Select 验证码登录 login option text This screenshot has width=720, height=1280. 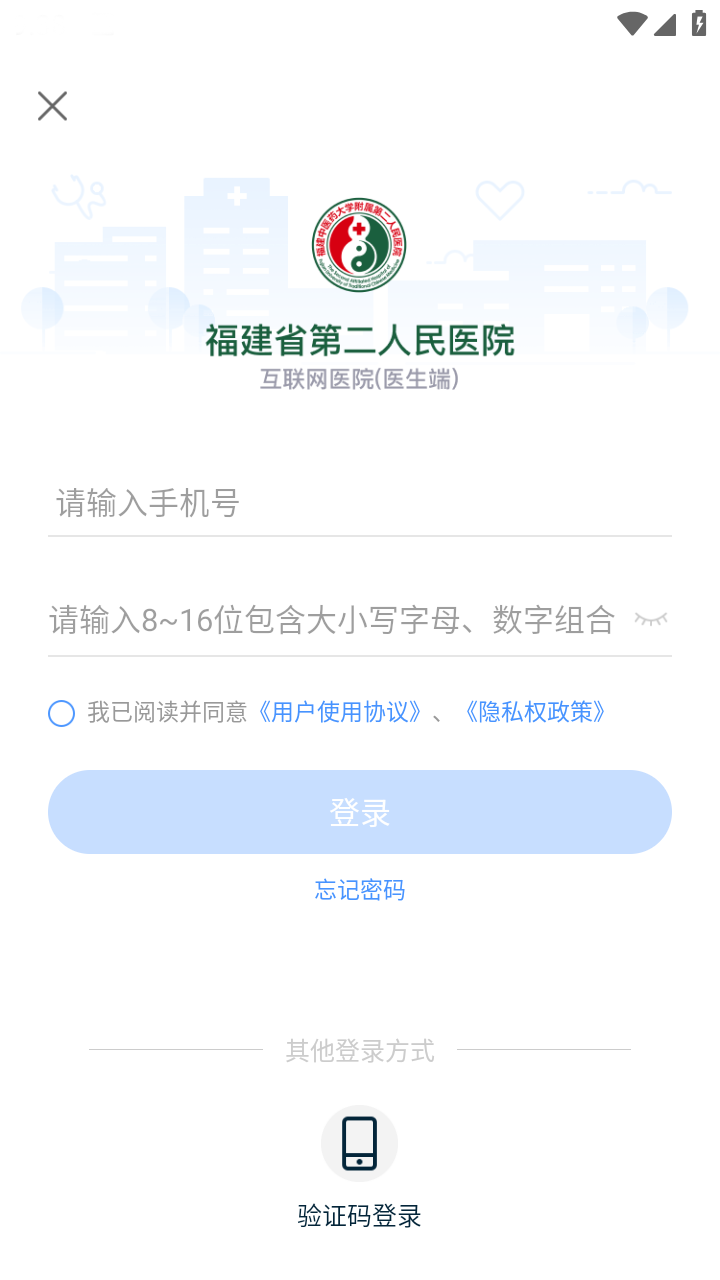[359, 1216]
